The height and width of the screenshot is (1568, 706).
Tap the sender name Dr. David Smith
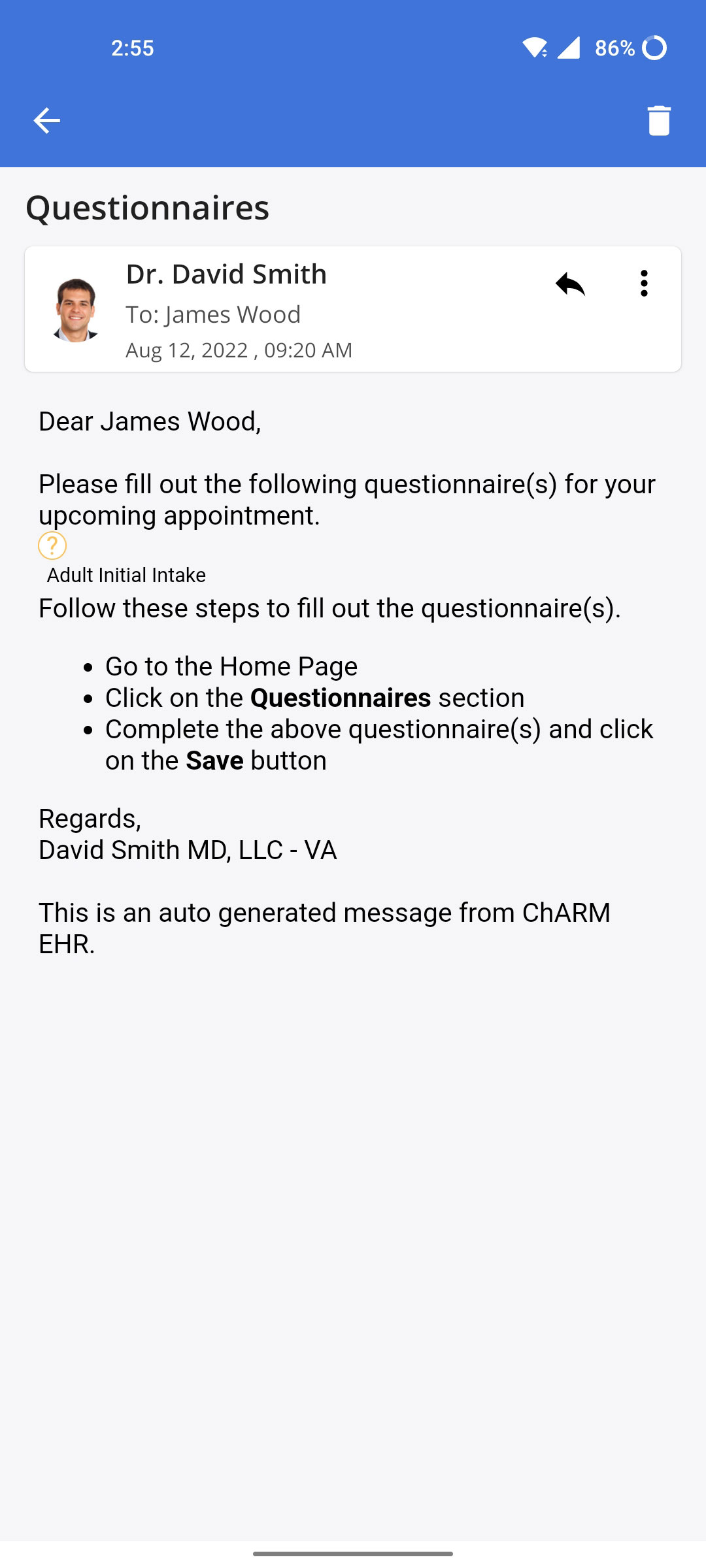[x=226, y=274]
